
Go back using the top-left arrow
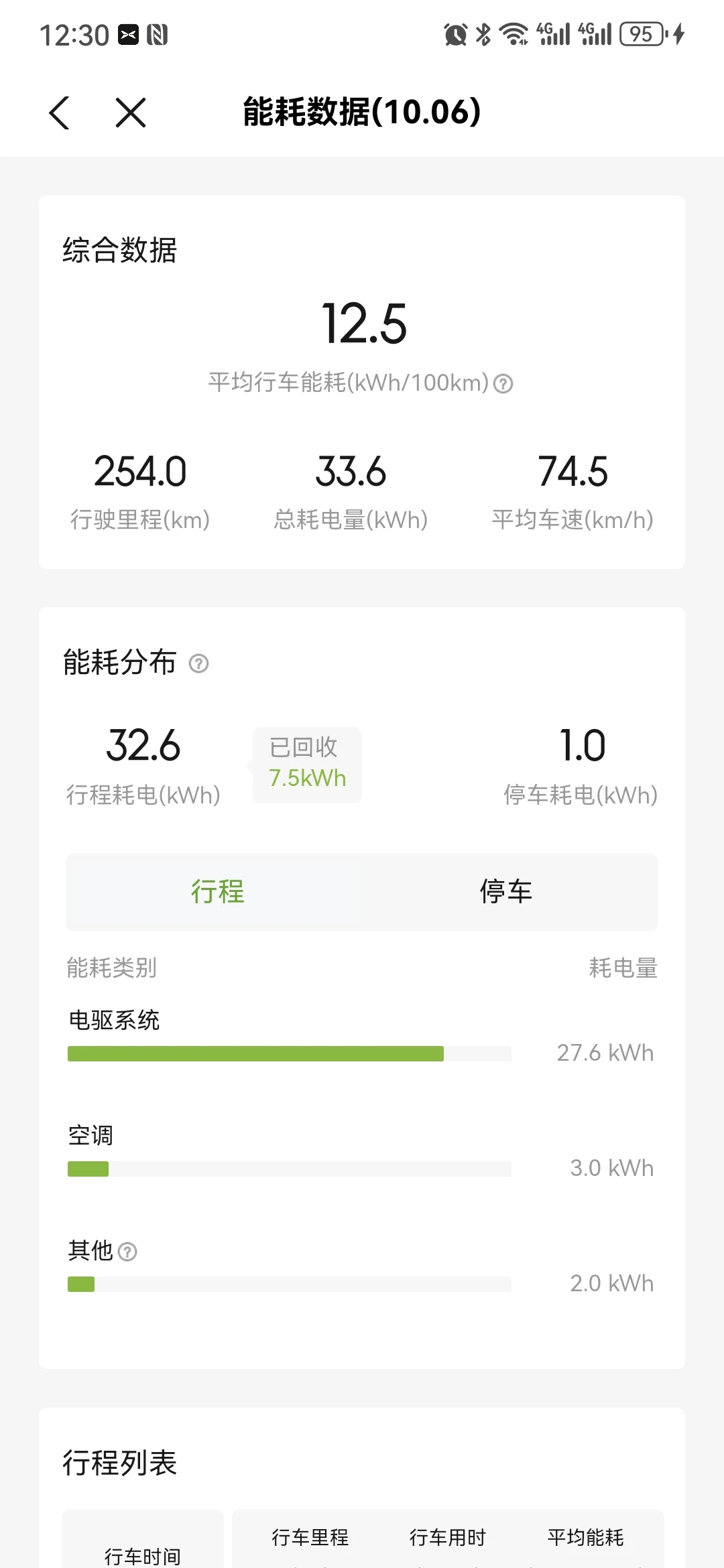pyautogui.click(x=60, y=113)
